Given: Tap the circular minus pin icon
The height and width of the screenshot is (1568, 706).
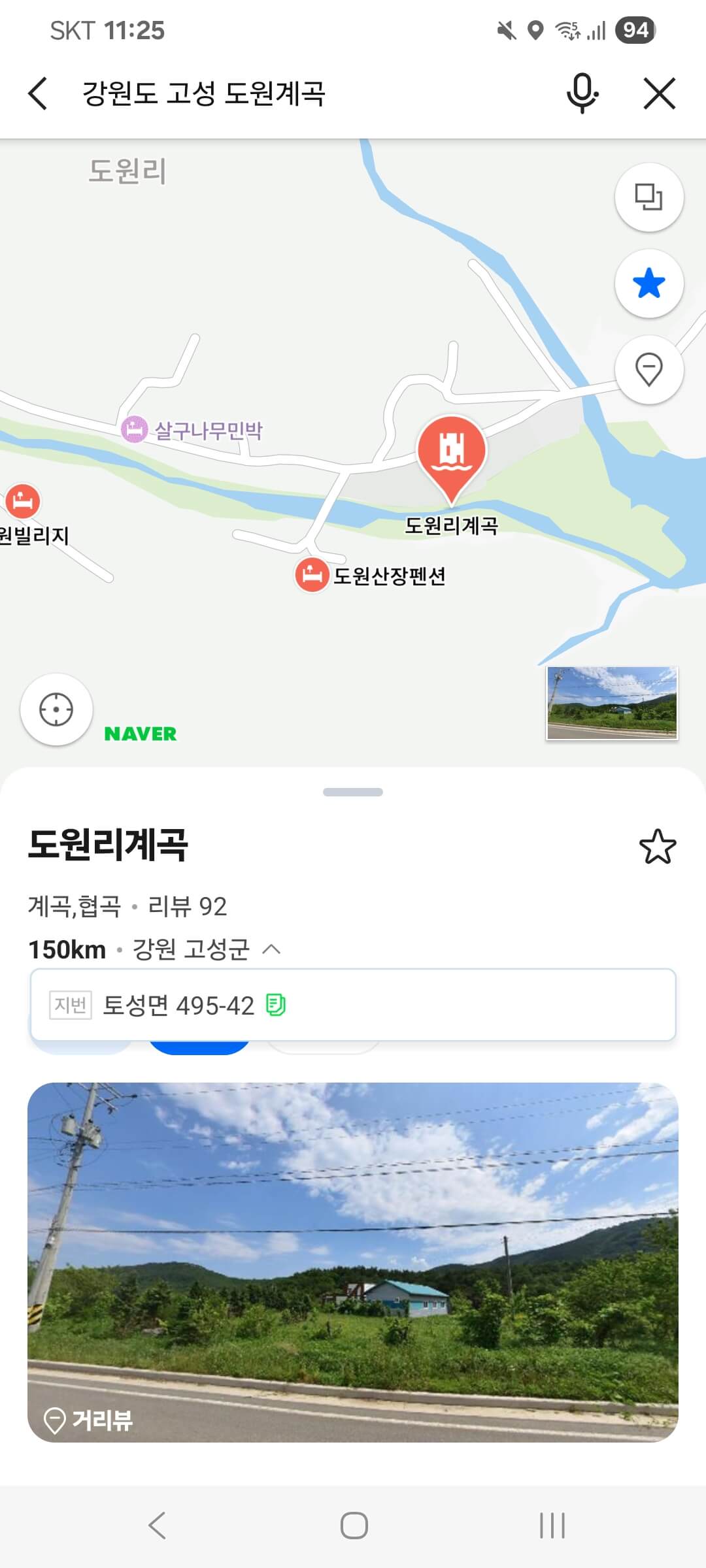Looking at the screenshot, I should (648, 369).
